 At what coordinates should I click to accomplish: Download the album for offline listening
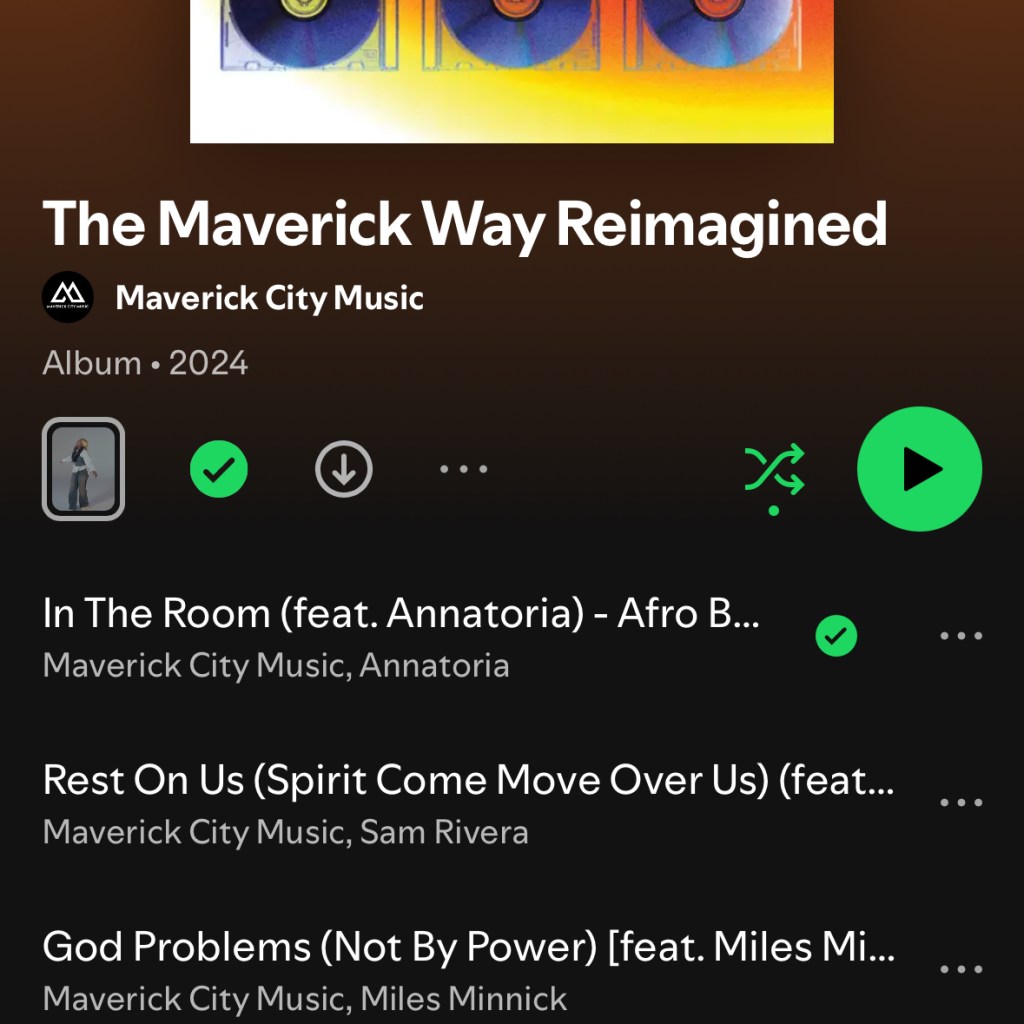tap(344, 468)
